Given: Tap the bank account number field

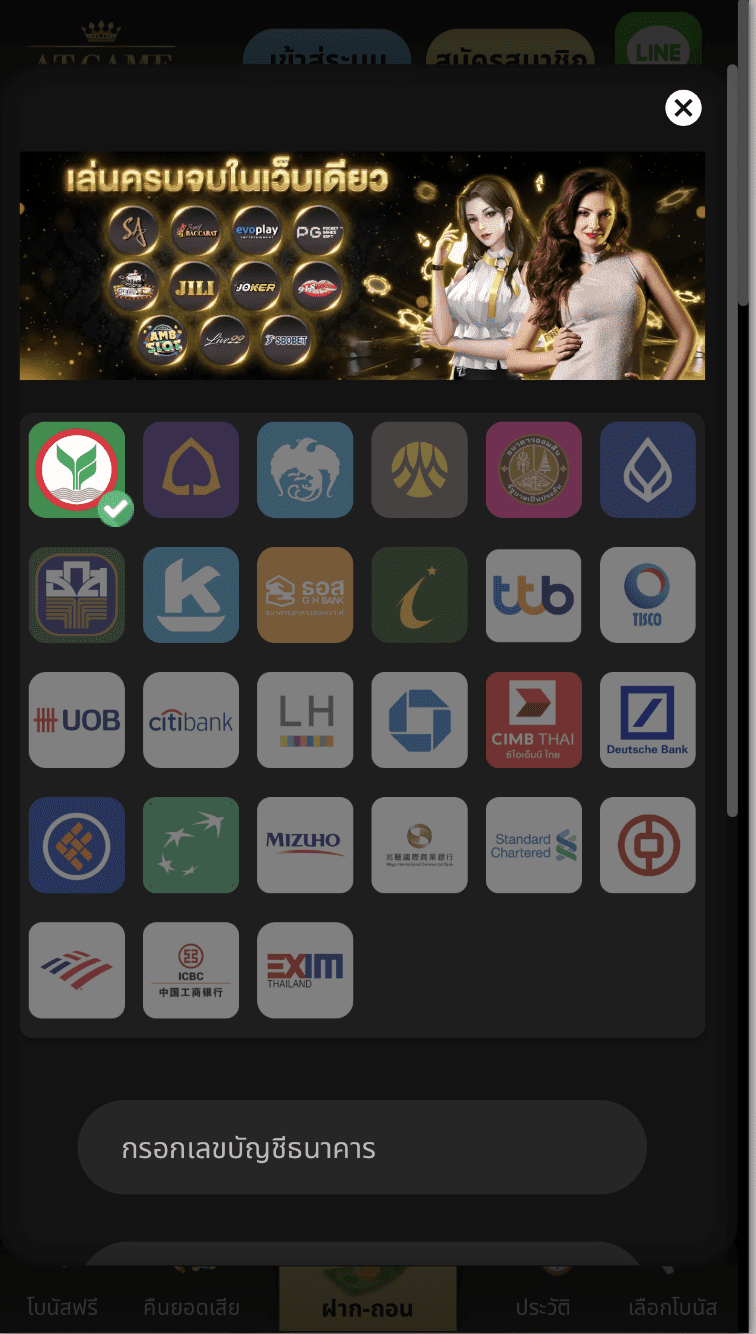Looking at the screenshot, I should point(362,1148).
